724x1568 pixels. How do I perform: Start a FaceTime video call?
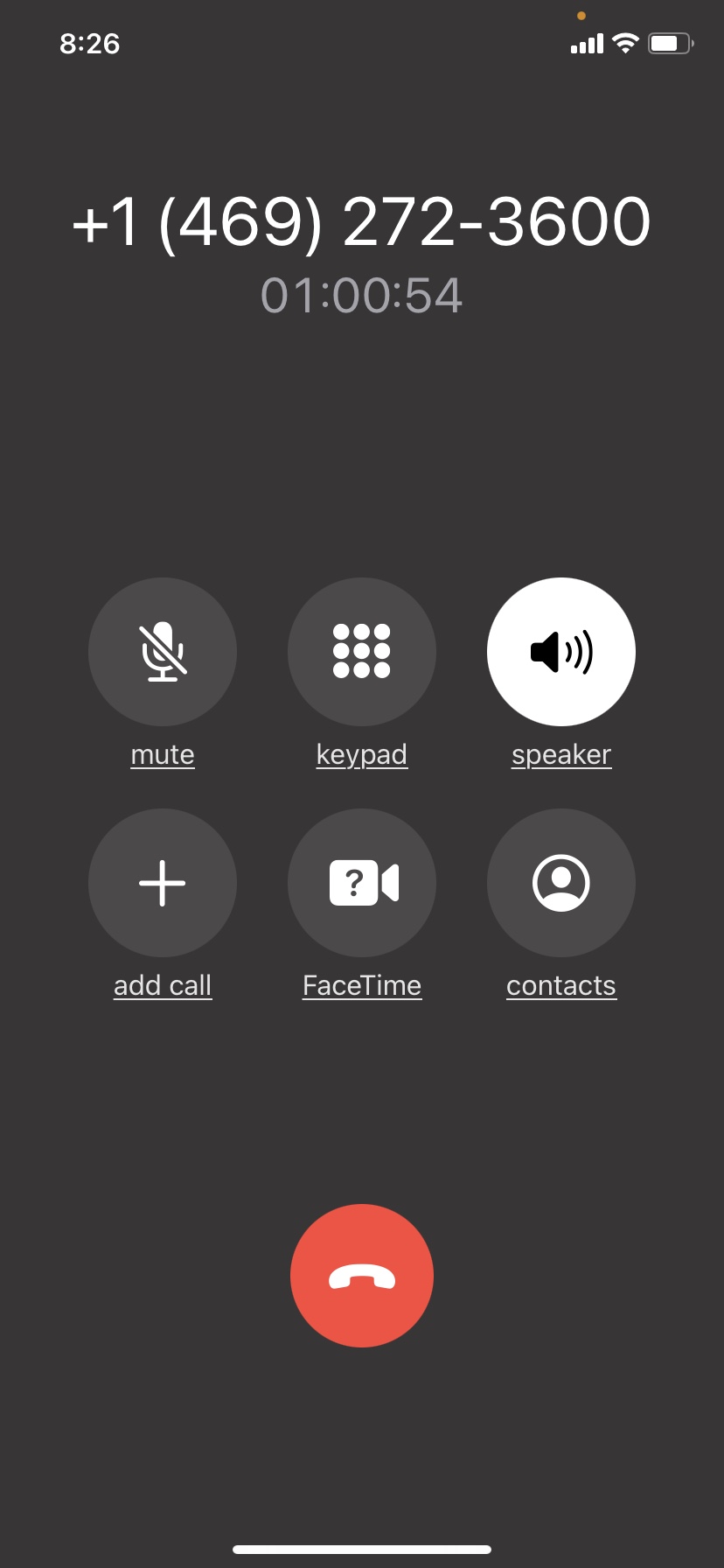click(362, 883)
